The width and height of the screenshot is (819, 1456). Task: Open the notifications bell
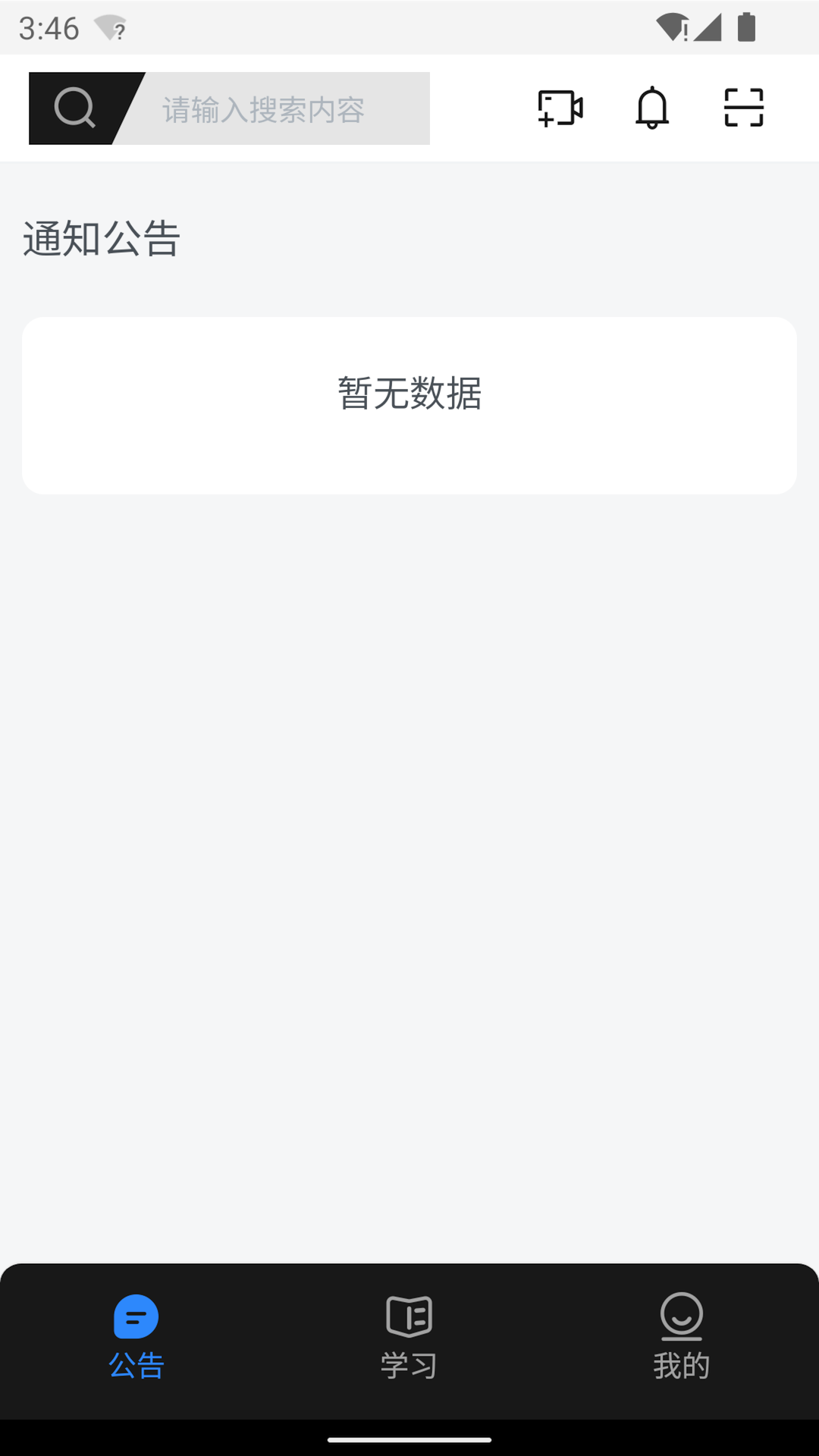click(652, 108)
